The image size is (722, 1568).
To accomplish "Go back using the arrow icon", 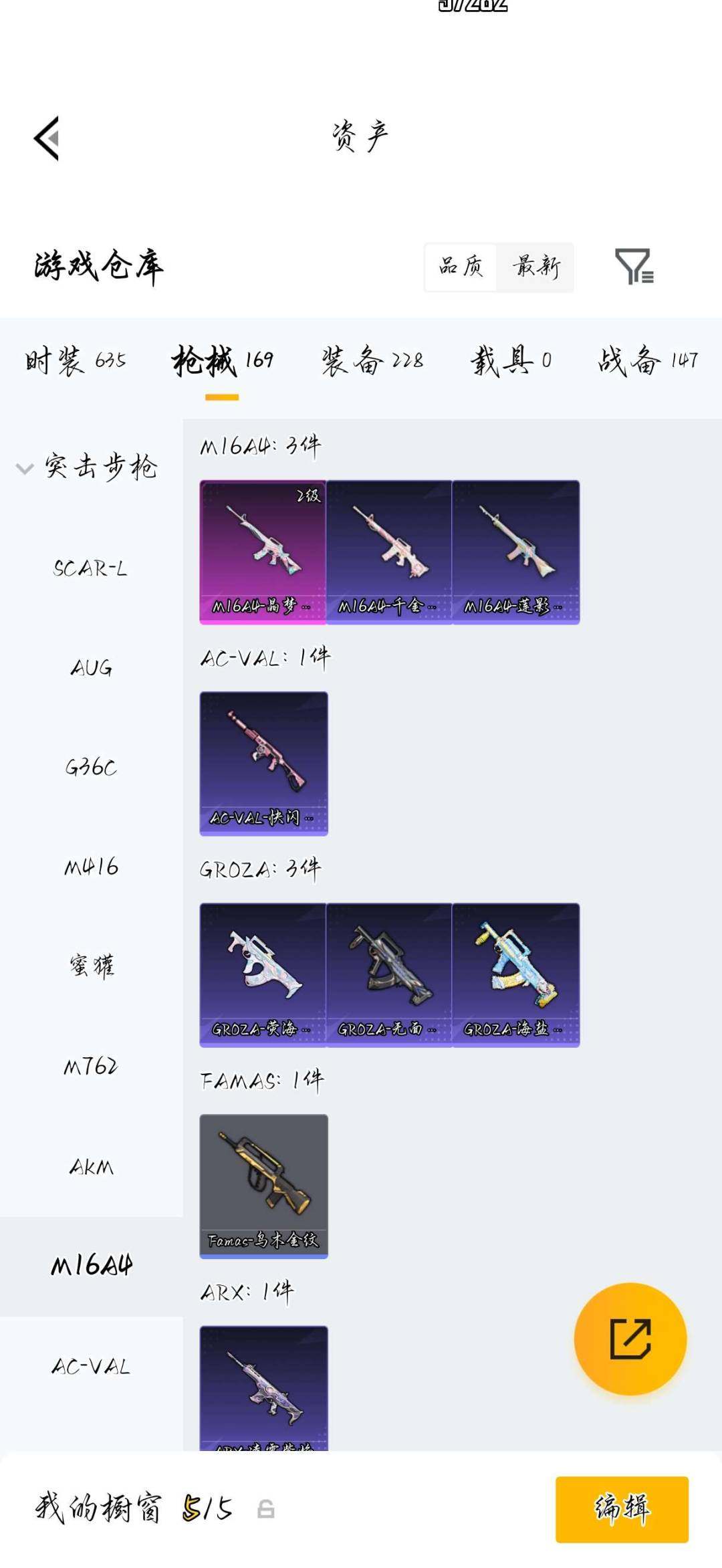I will pos(47,138).
